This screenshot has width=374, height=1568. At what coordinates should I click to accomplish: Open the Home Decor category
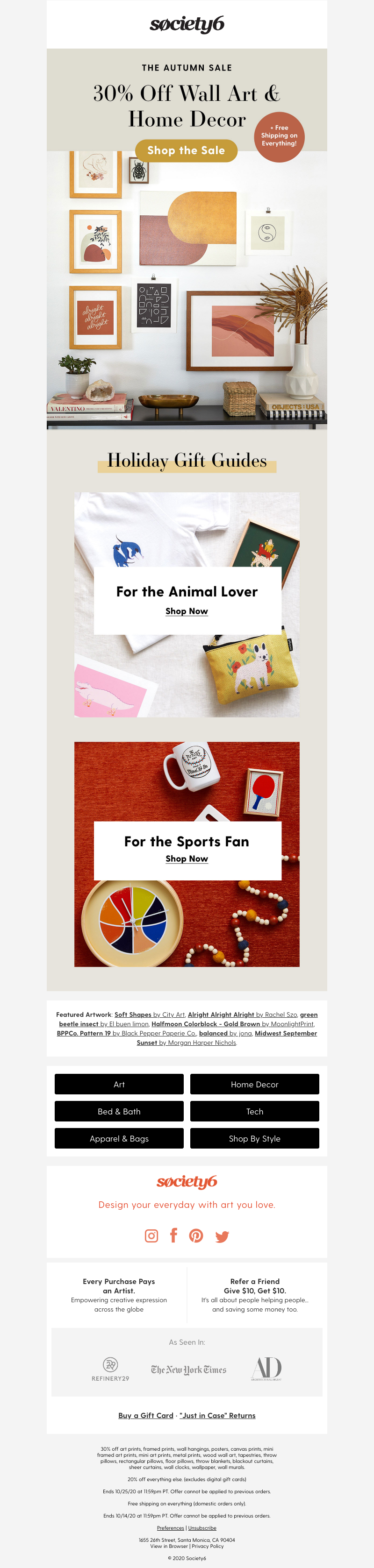254,1084
